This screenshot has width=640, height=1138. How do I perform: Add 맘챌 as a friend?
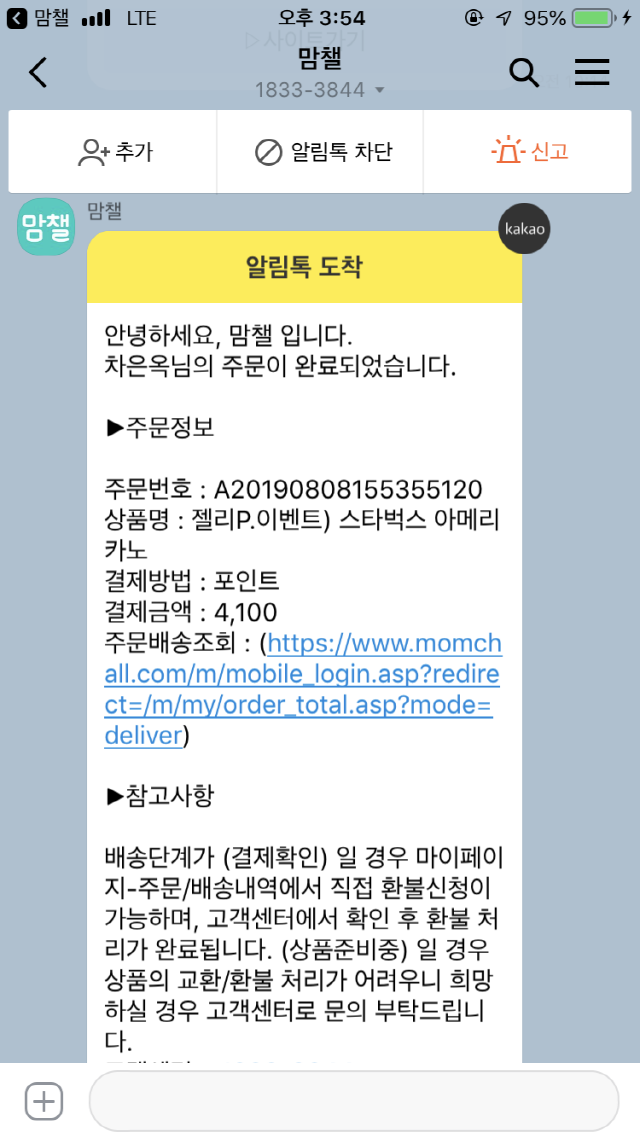coord(115,152)
